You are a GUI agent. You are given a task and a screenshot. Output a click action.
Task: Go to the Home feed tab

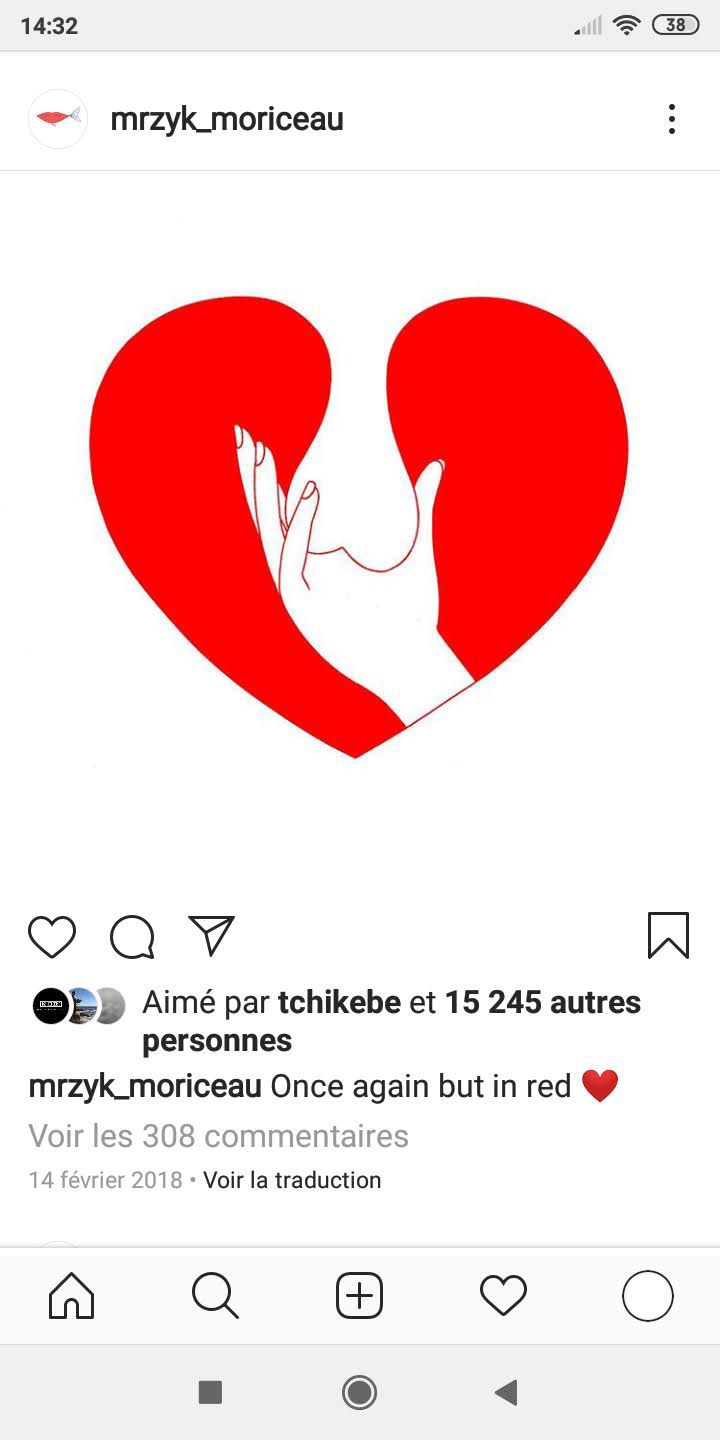(72, 1296)
